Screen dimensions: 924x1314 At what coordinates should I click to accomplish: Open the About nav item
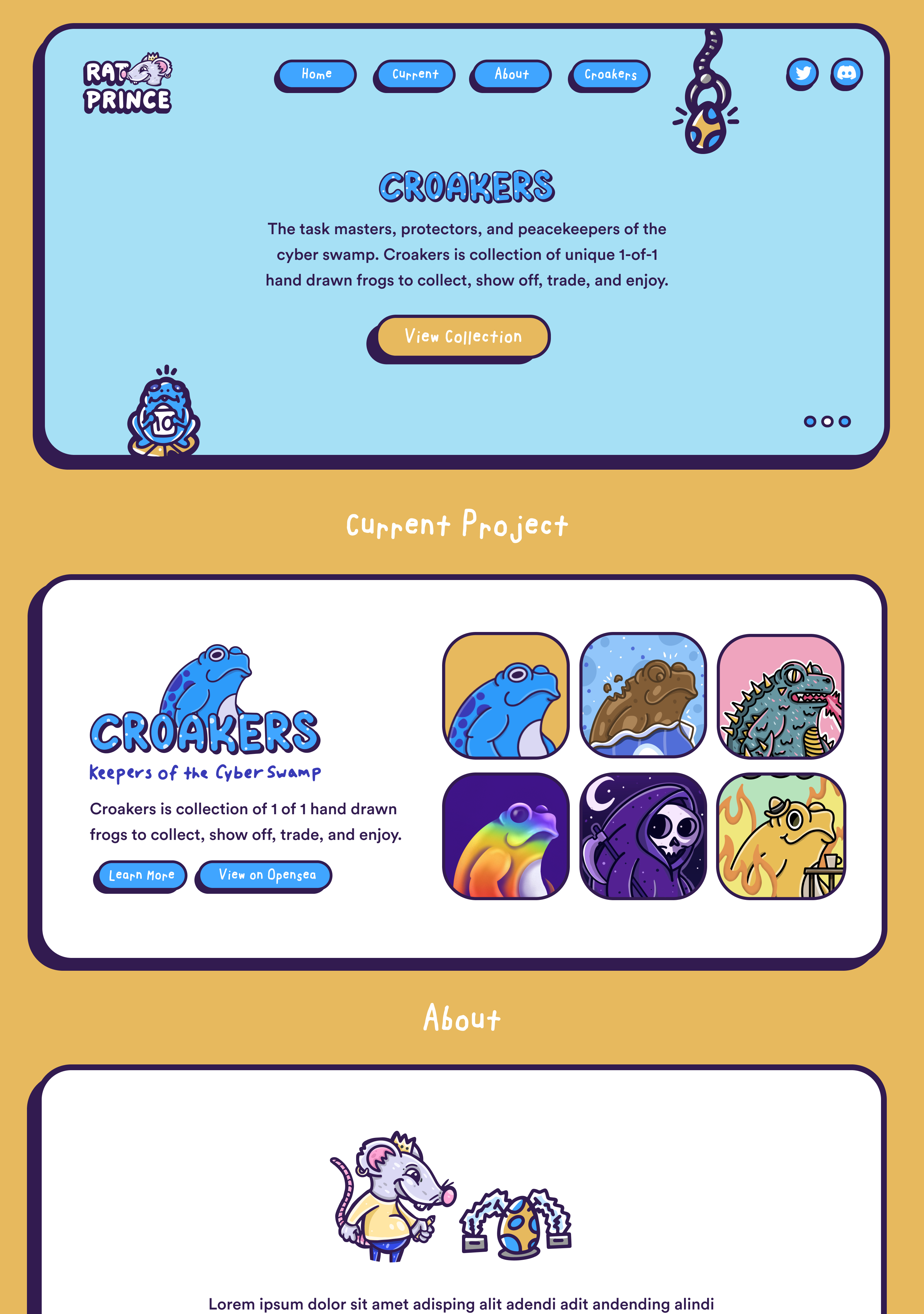(512, 74)
